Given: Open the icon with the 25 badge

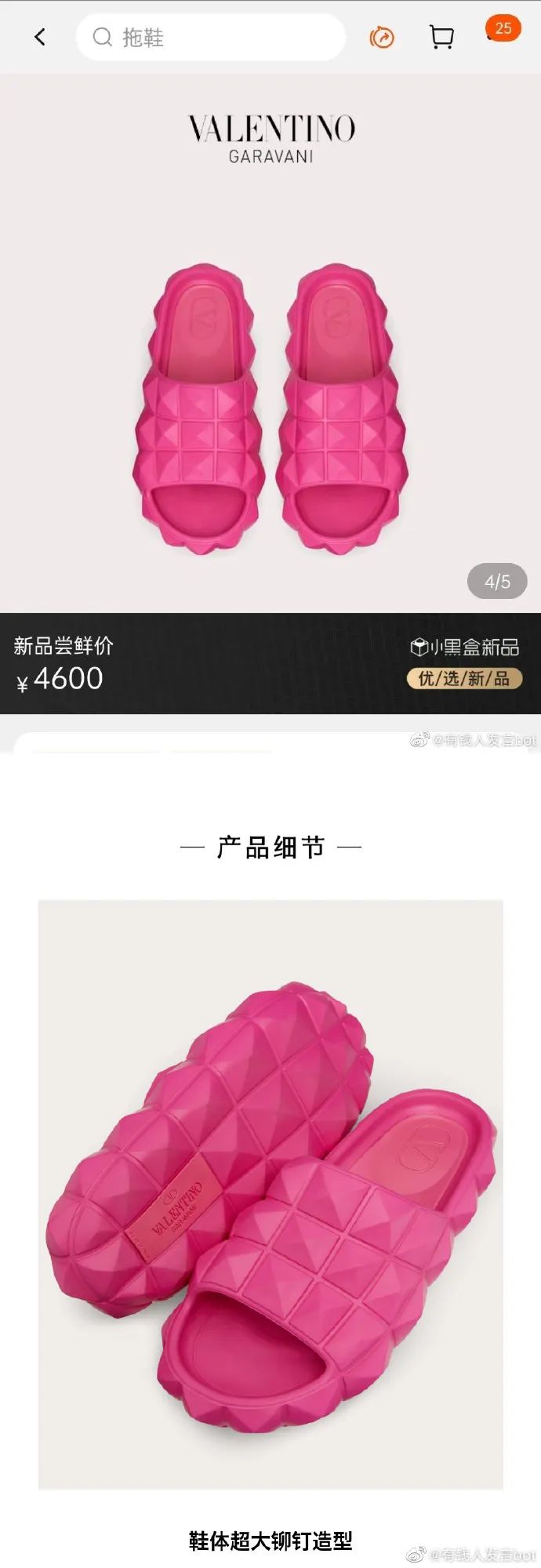Looking at the screenshot, I should tap(500, 31).
